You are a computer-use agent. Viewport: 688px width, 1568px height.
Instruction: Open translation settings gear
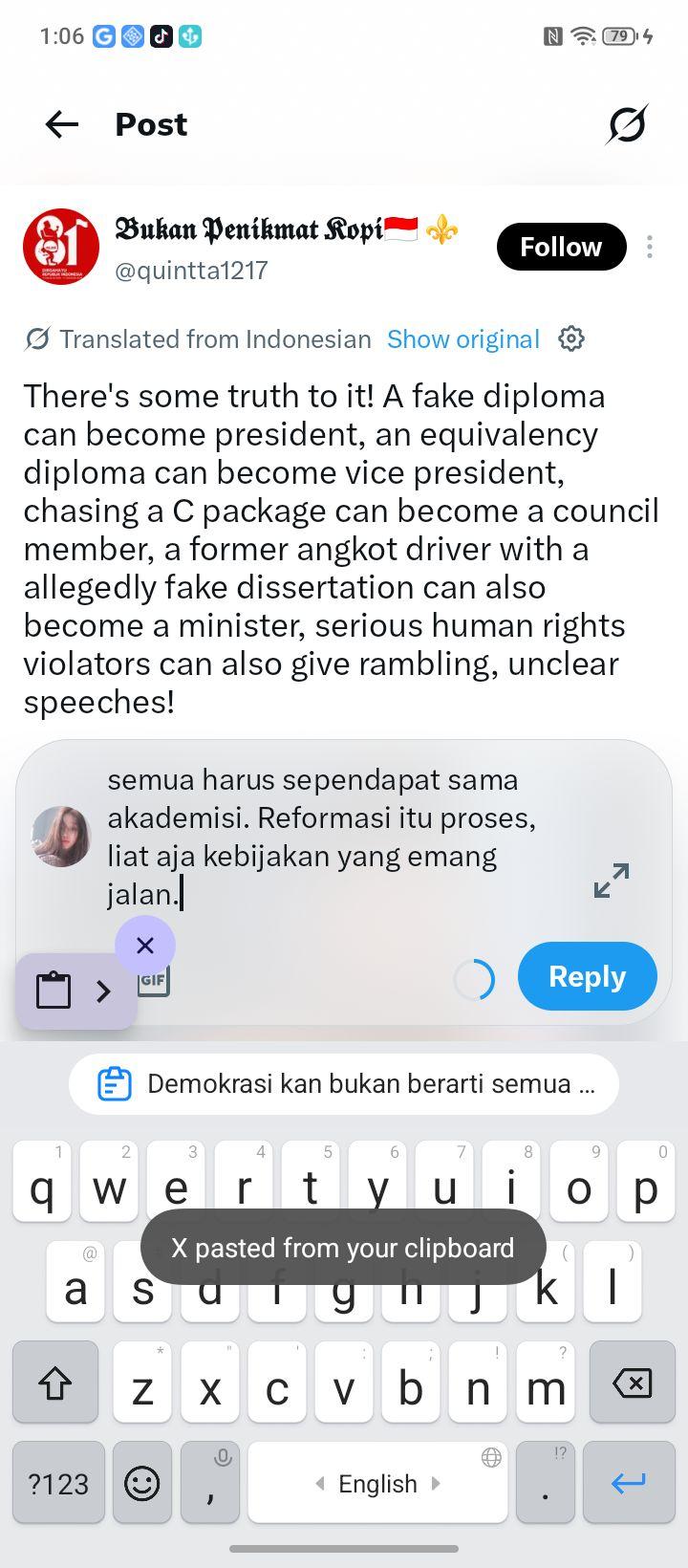click(x=571, y=338)
